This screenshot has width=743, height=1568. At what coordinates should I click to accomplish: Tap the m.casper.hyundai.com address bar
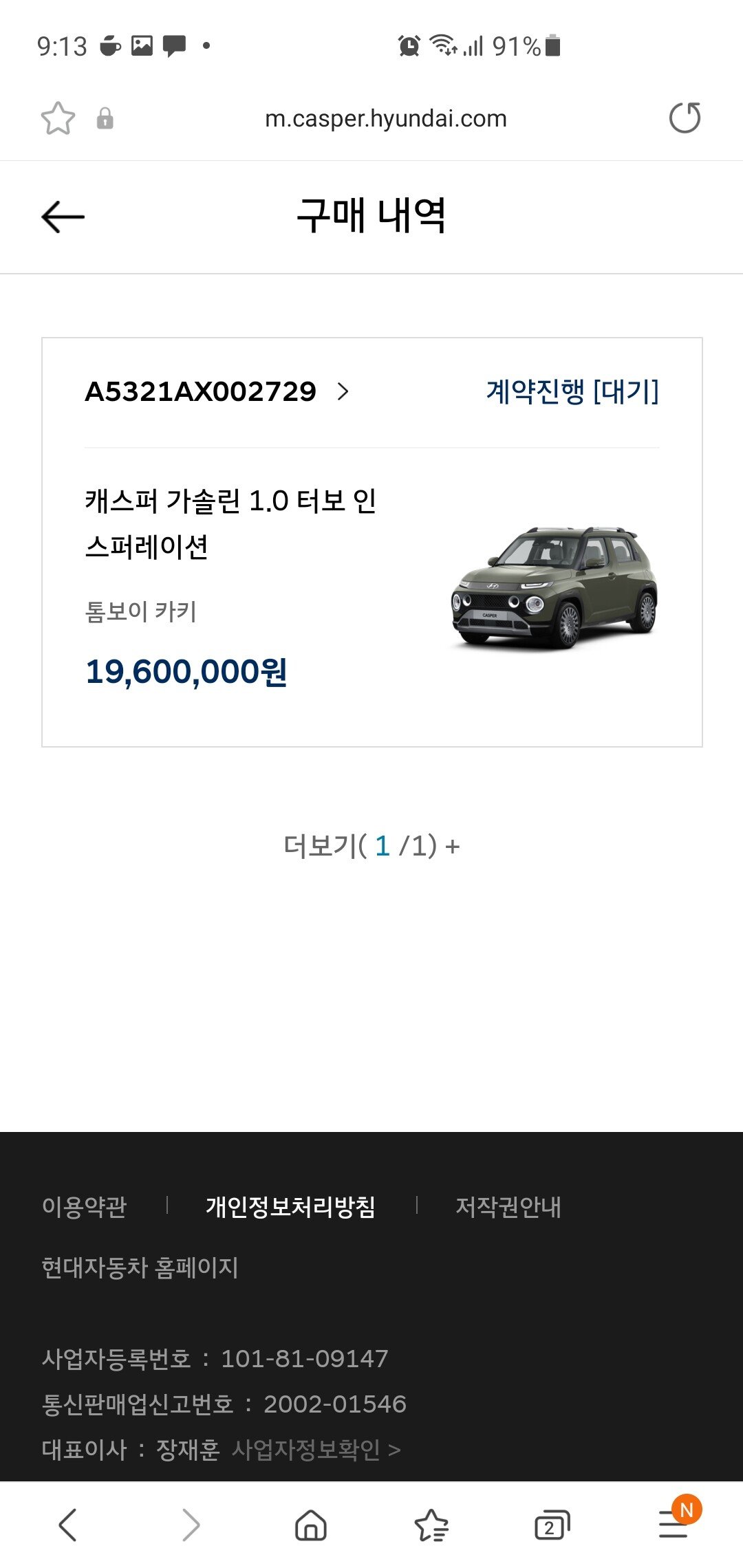tap(385, 118)
